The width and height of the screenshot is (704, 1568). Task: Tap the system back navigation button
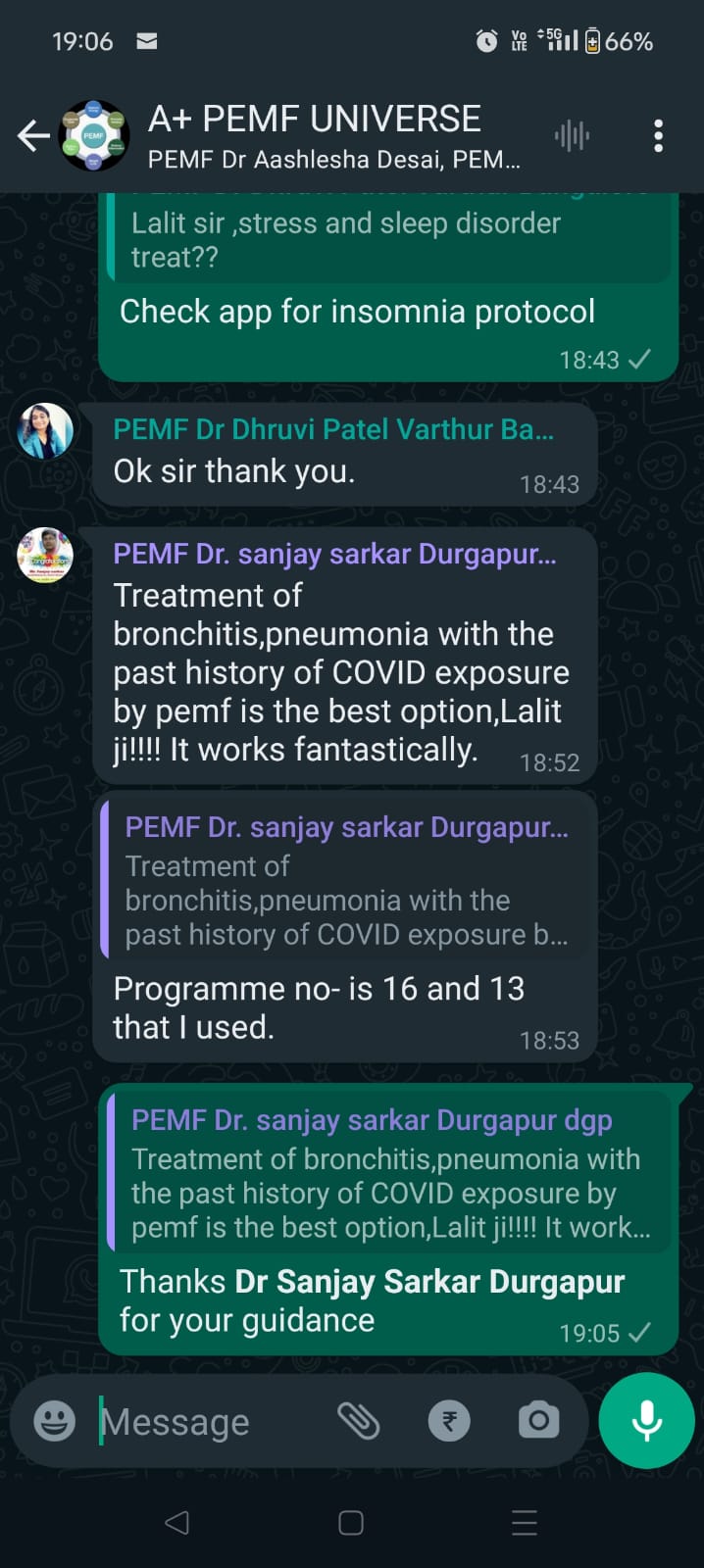(176, 1522)
